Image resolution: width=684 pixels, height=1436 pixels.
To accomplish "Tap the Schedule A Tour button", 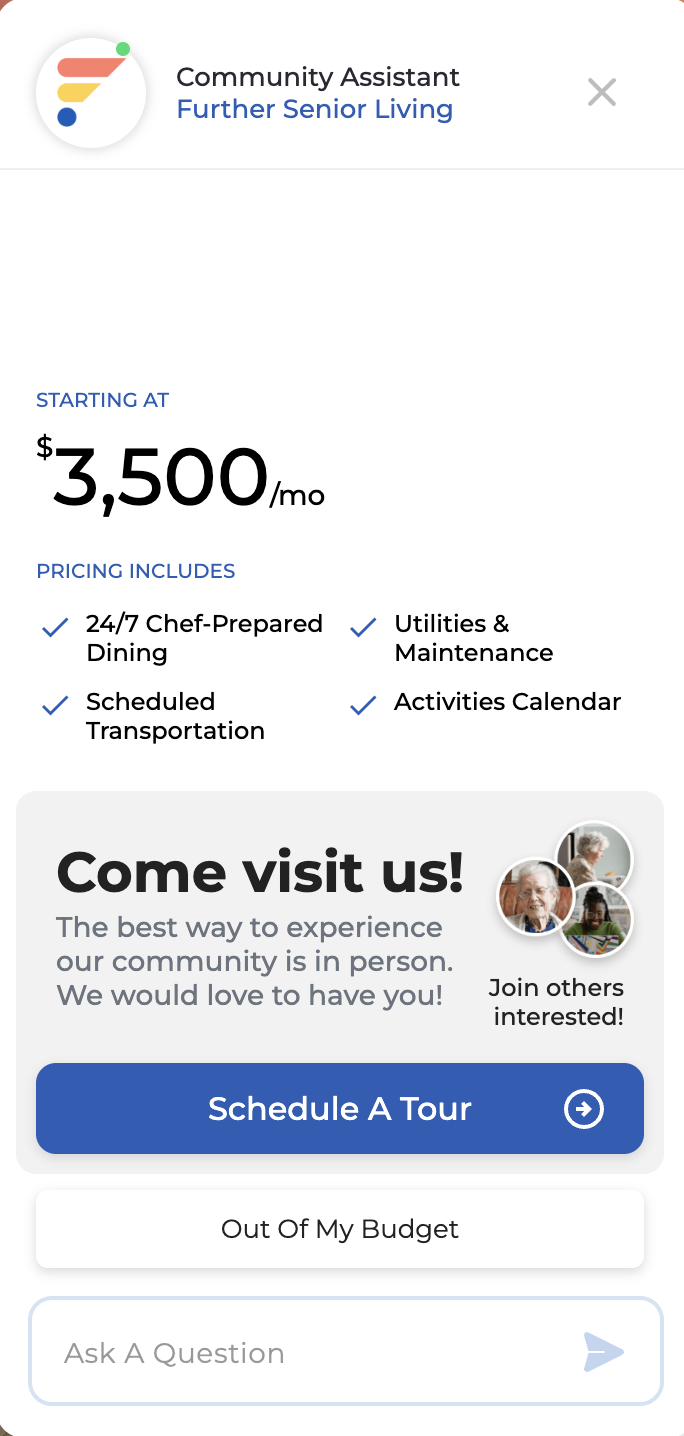I will click(x=340, y=1108).
